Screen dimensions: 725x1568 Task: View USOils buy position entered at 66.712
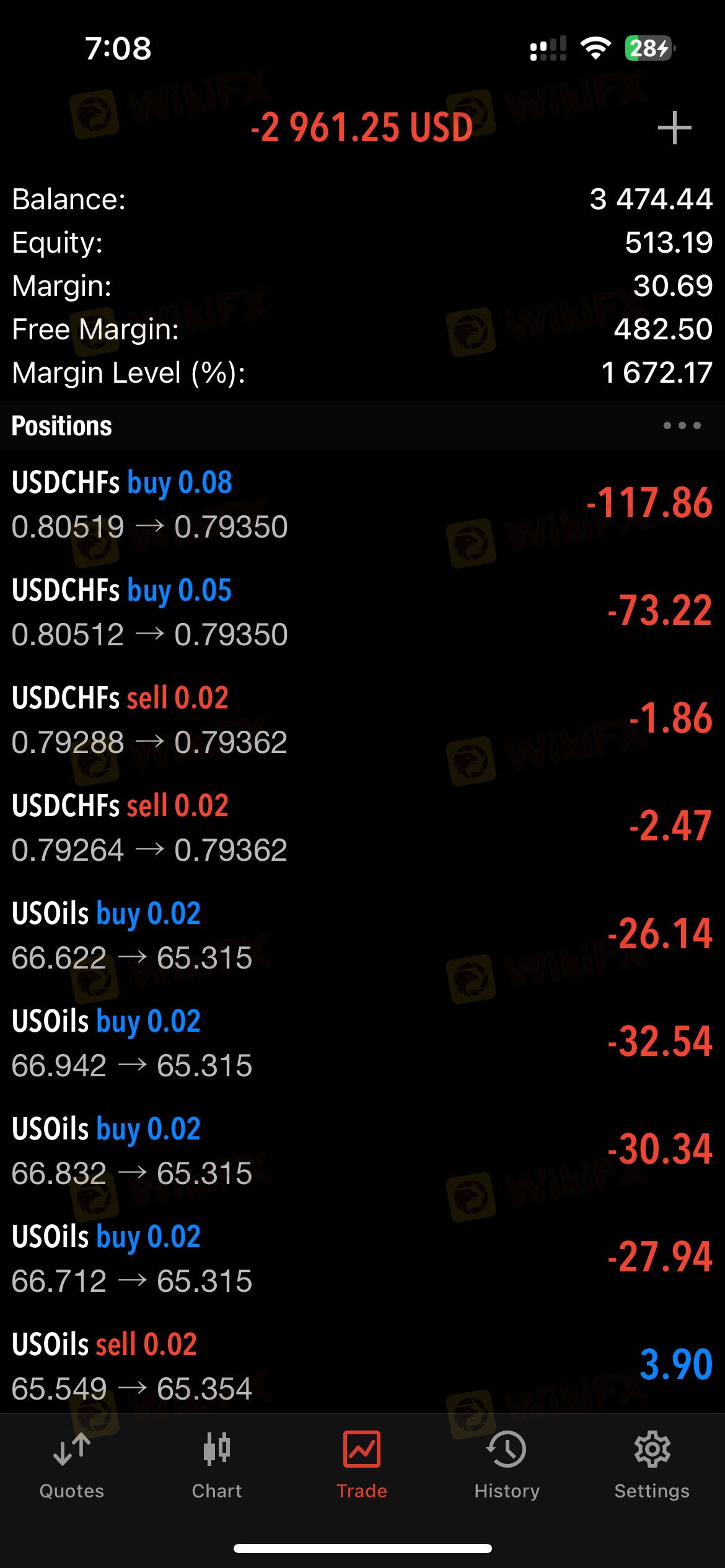[362, 1258]
